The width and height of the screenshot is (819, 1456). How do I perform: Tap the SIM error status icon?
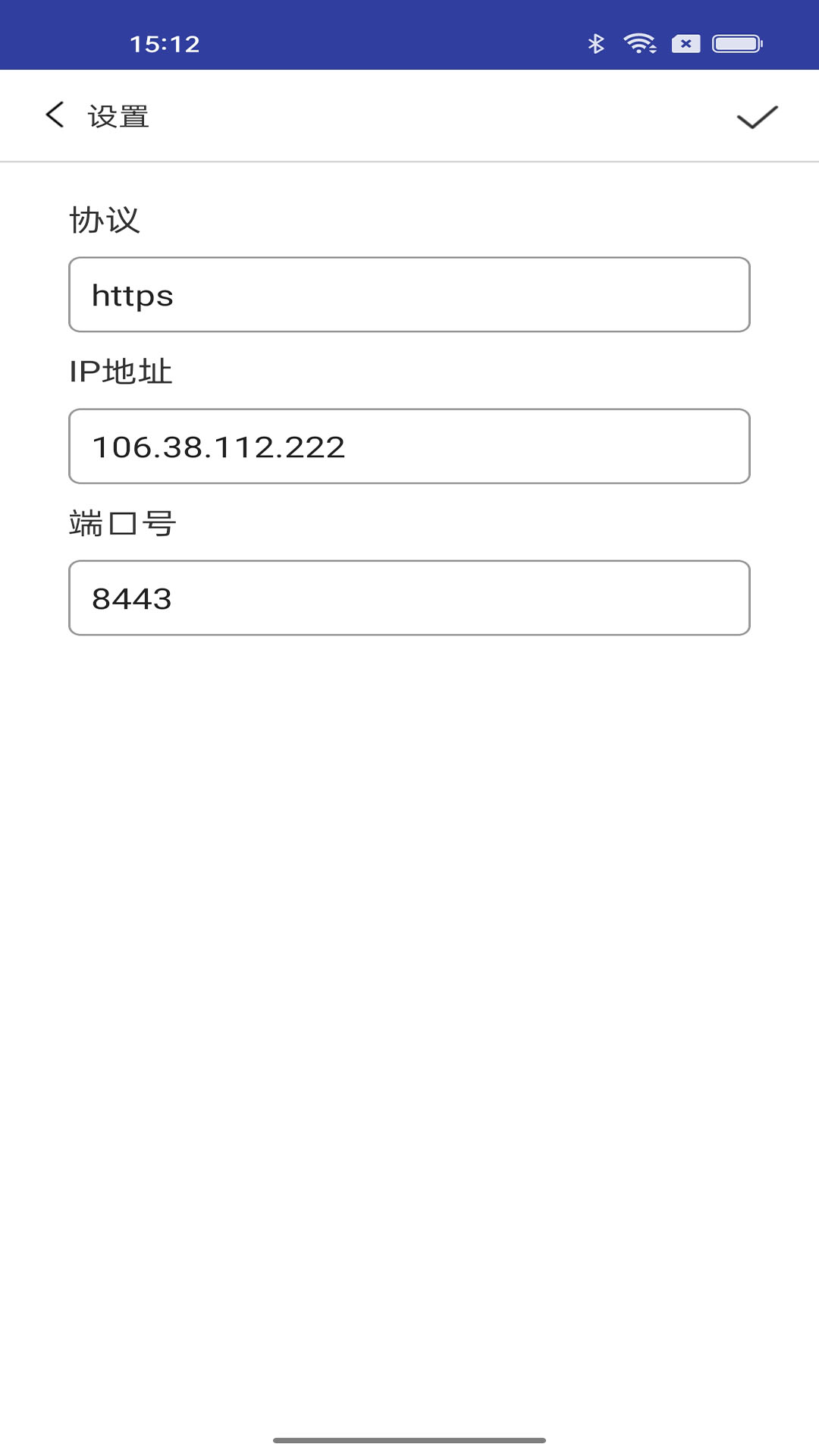coord(686,43)
